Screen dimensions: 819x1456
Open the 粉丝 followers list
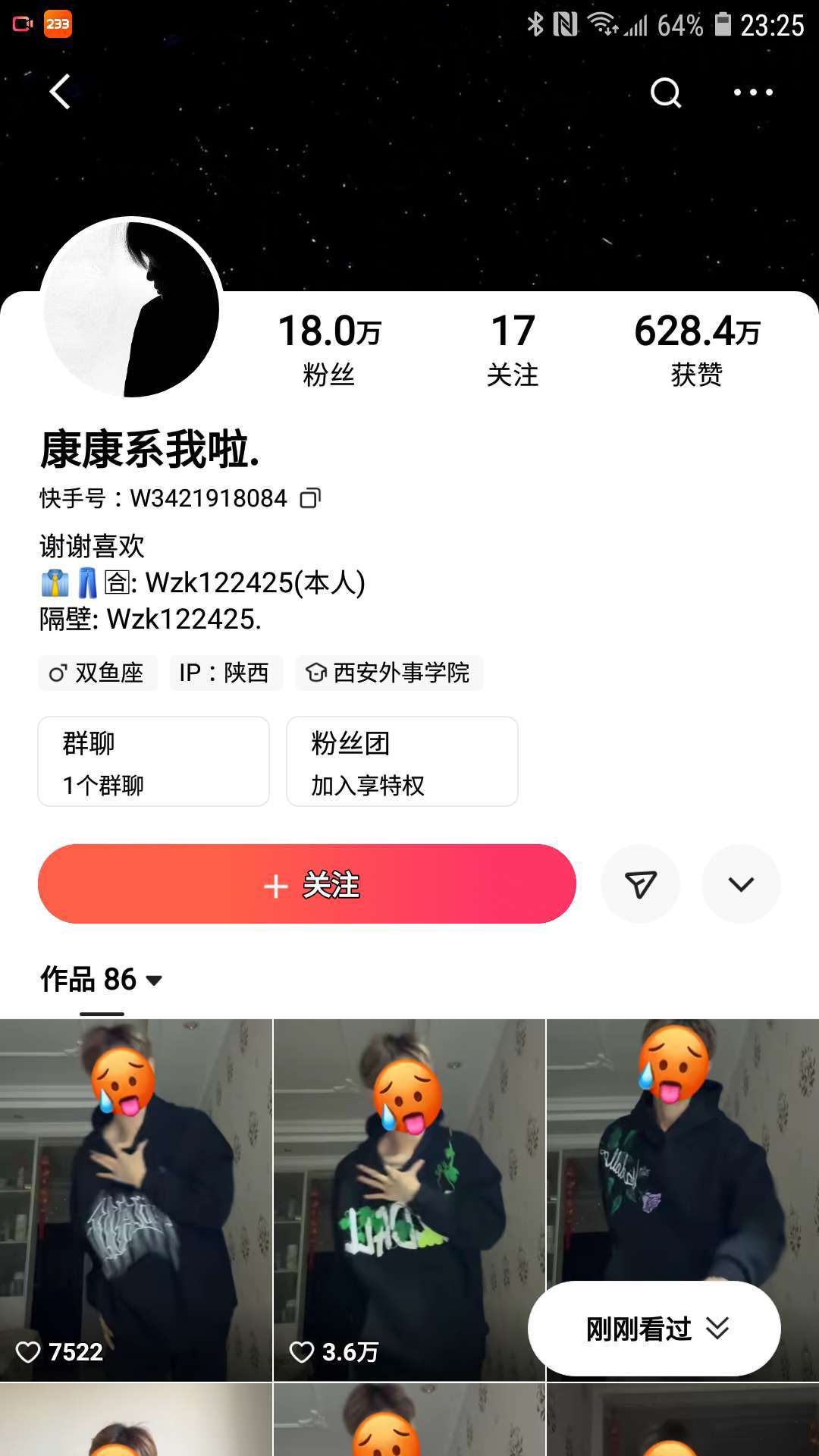pyautogui.click(x=329, y=349)
